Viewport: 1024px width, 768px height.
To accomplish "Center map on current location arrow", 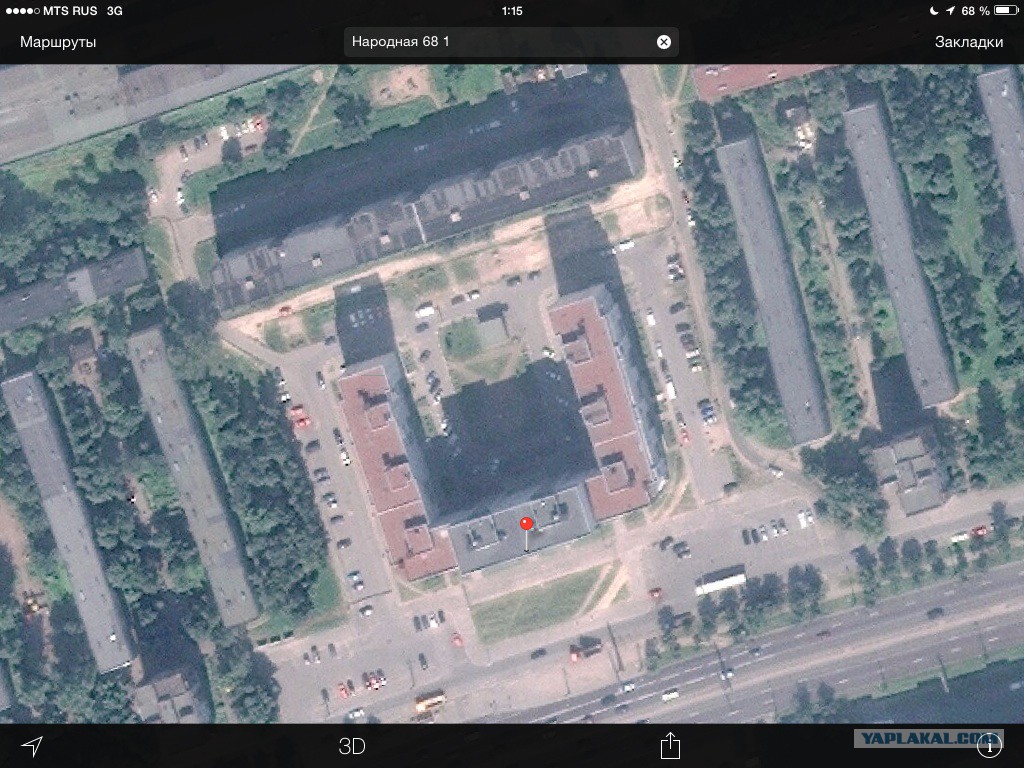I will coord(32,746).
